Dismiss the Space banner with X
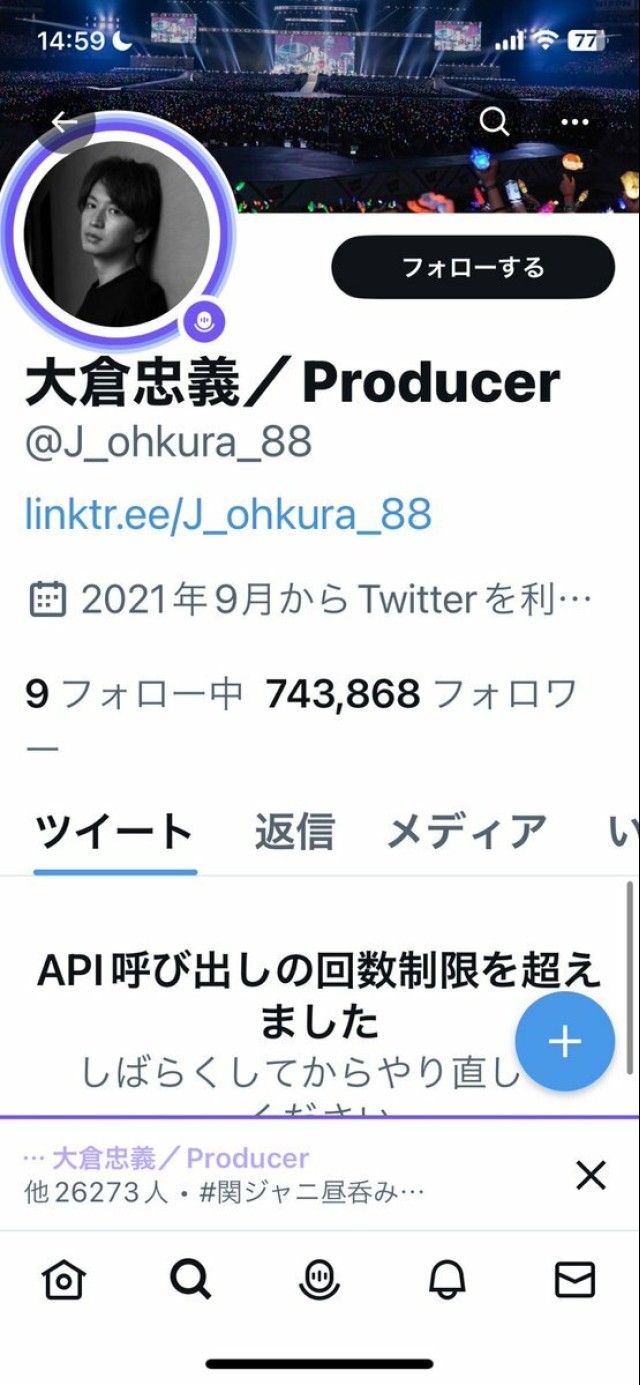The image size is (640, 1385). click(x=591, y=1176)
